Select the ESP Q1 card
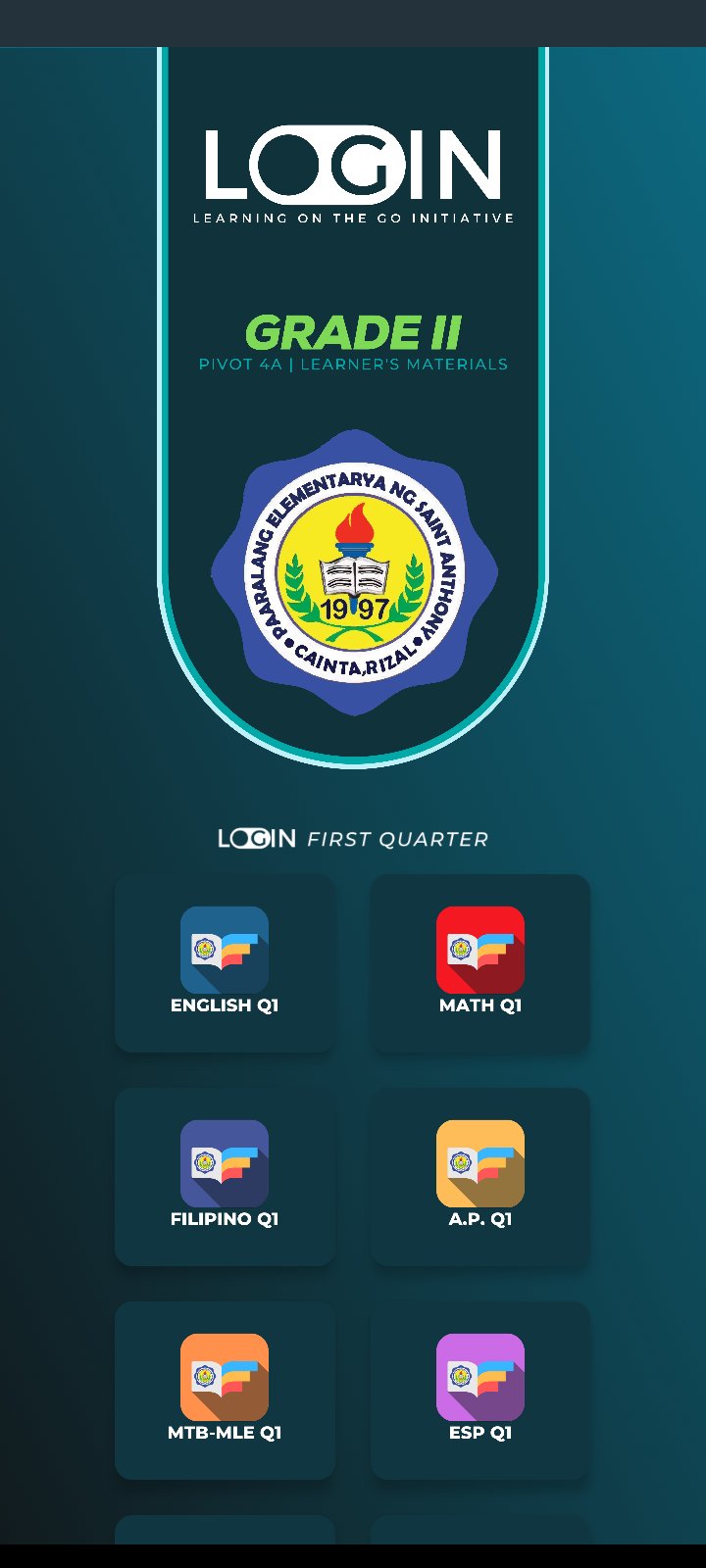The image size is (706, 1568). point(479,1390)
